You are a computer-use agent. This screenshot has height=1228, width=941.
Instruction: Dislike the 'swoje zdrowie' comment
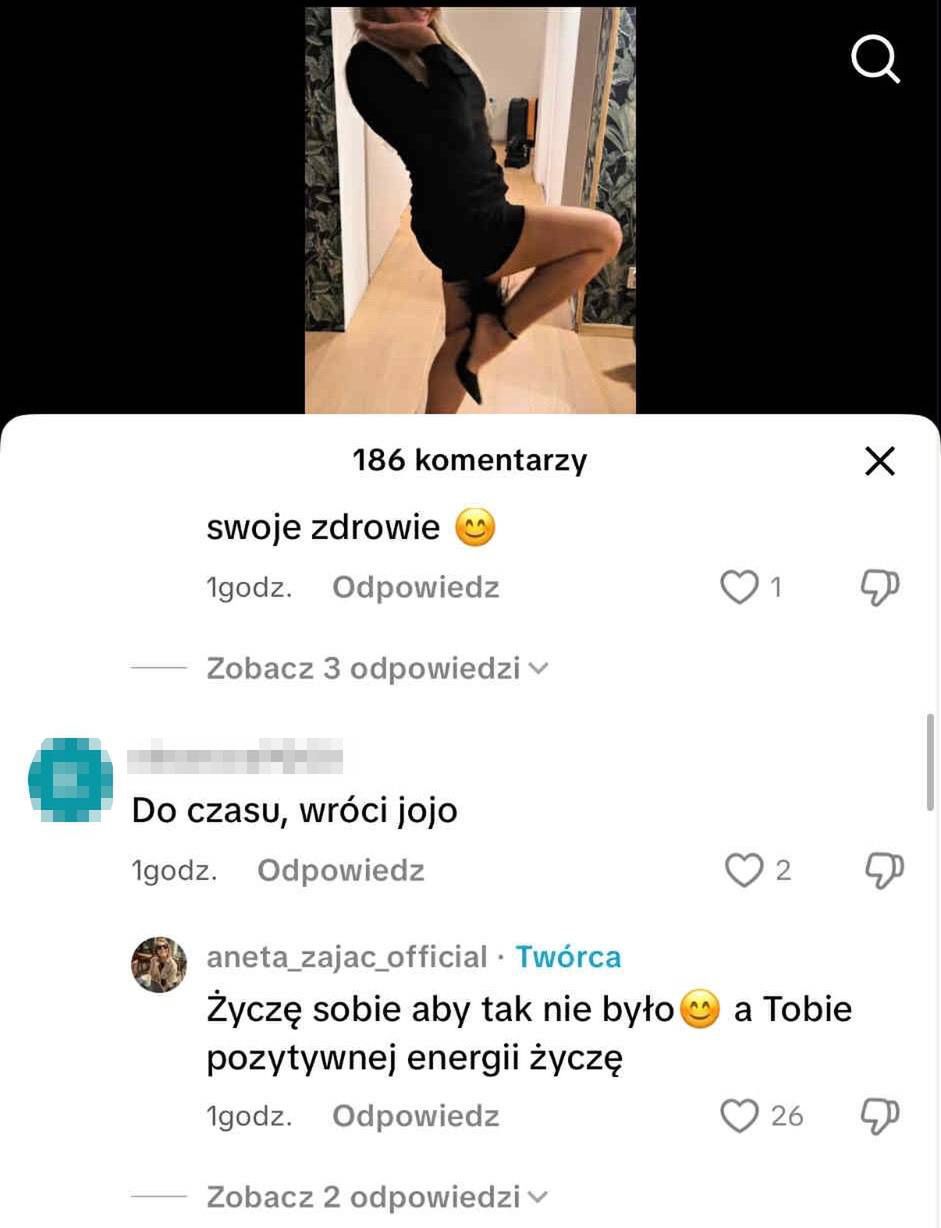tap(880, 587)
